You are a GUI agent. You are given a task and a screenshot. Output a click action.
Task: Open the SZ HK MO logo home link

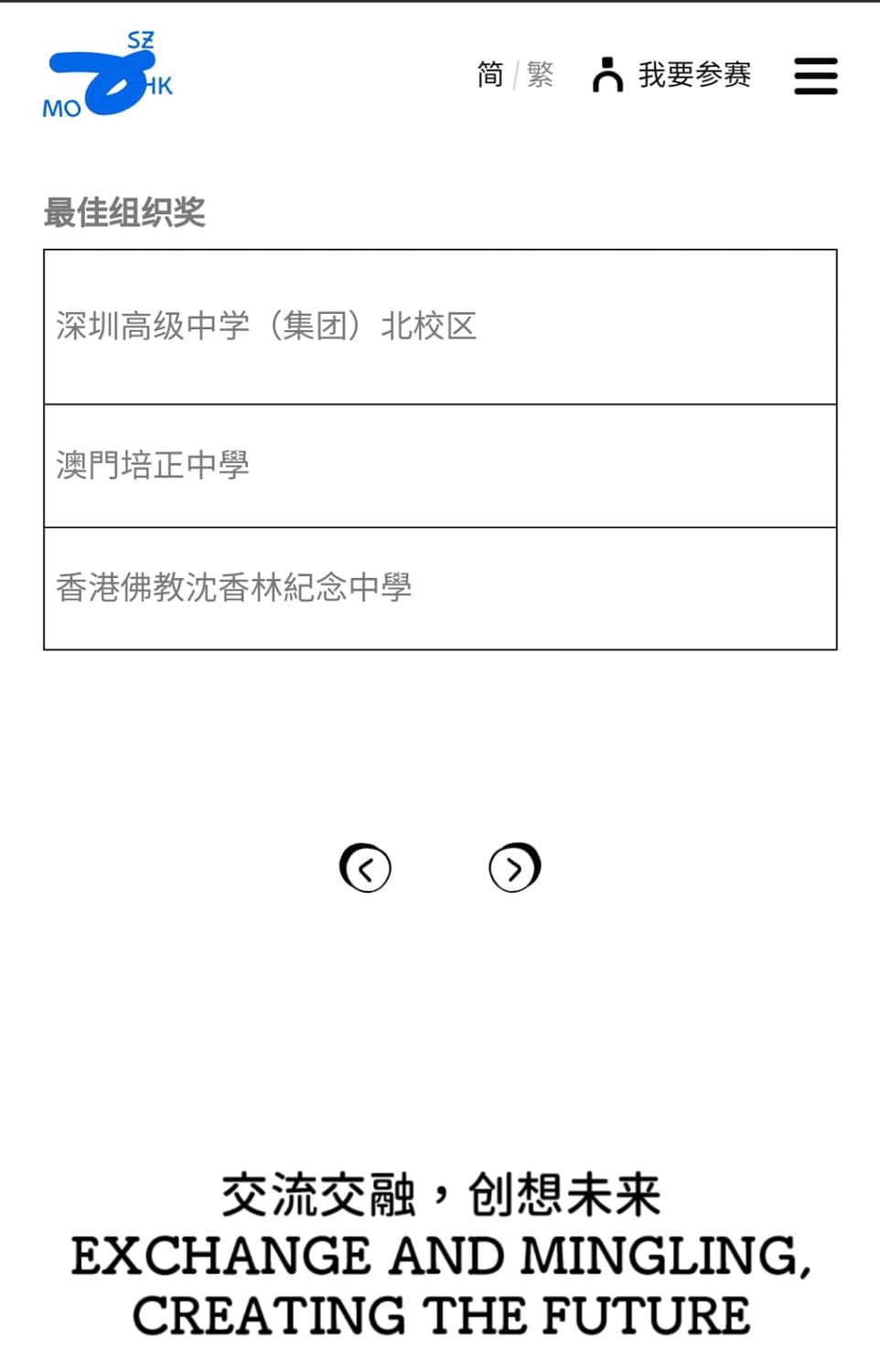tap(108, 75)
